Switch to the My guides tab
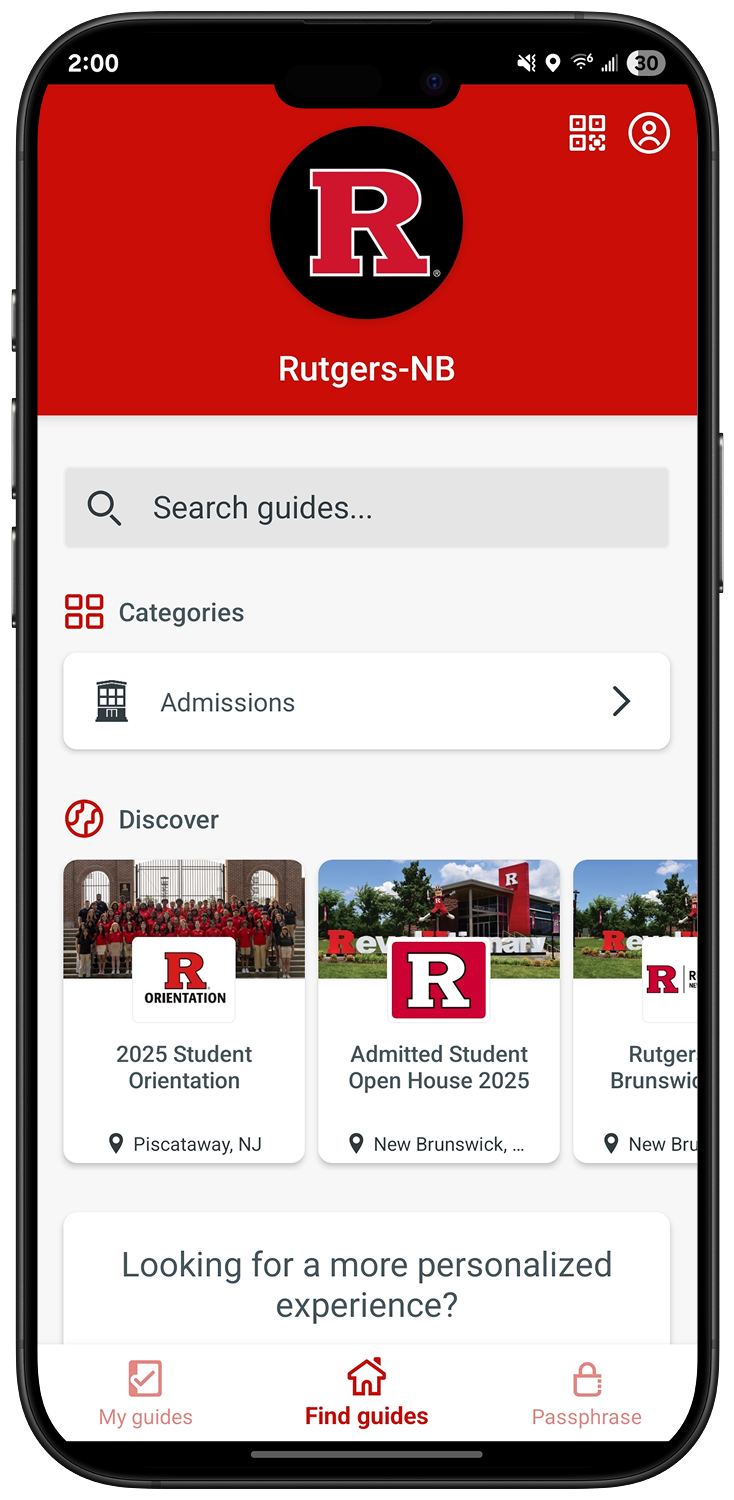 point(144,1392)
